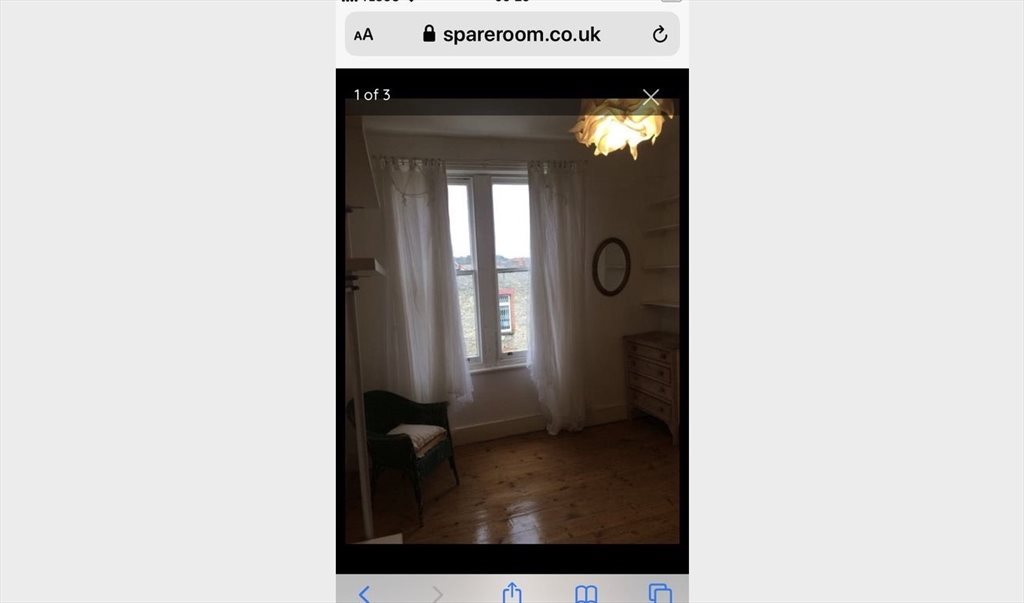The width and height of the screenshot is (1024, 603).
Task: Reload the spareroom.co.uk page
Action: click(660, 35)
